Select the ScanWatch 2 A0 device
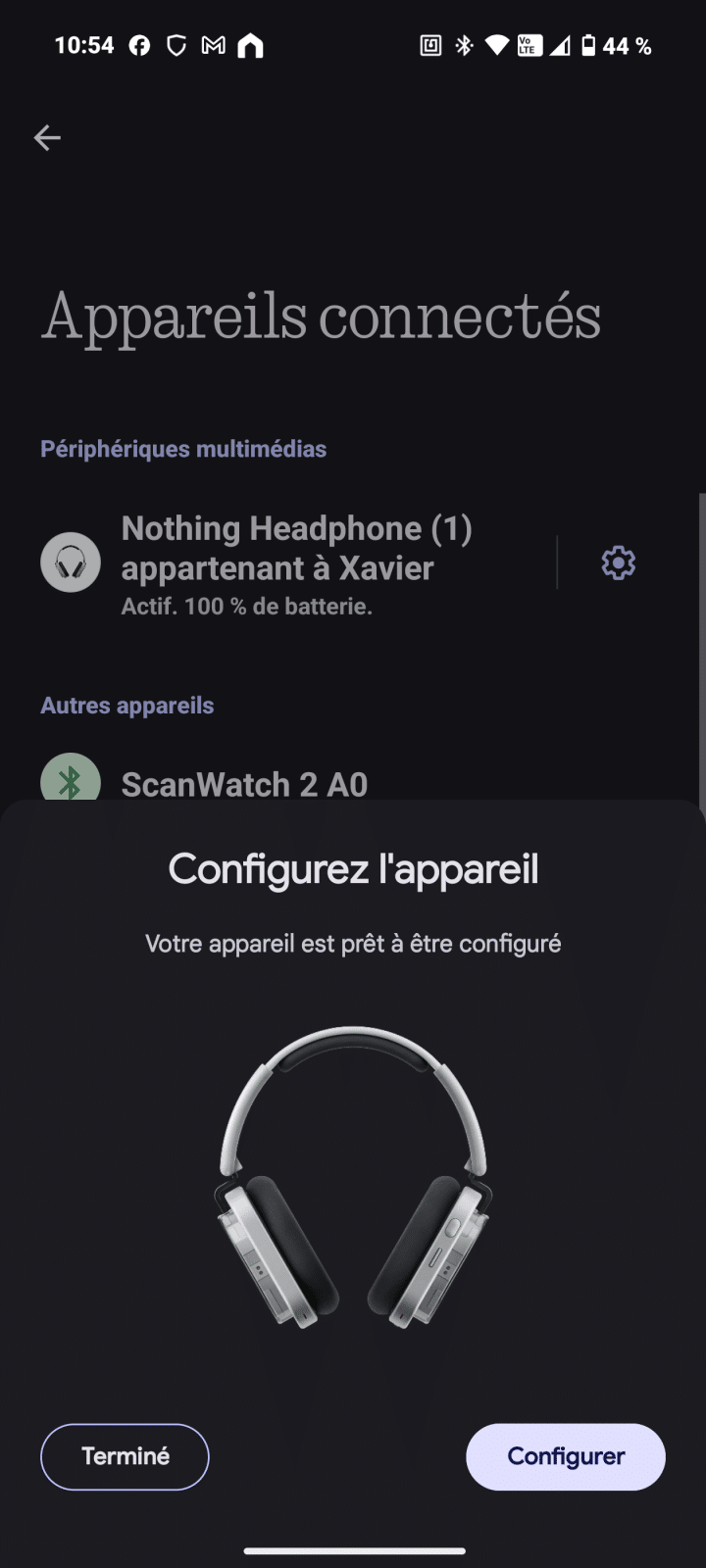The image size is (706, 1568). (244, 784)
